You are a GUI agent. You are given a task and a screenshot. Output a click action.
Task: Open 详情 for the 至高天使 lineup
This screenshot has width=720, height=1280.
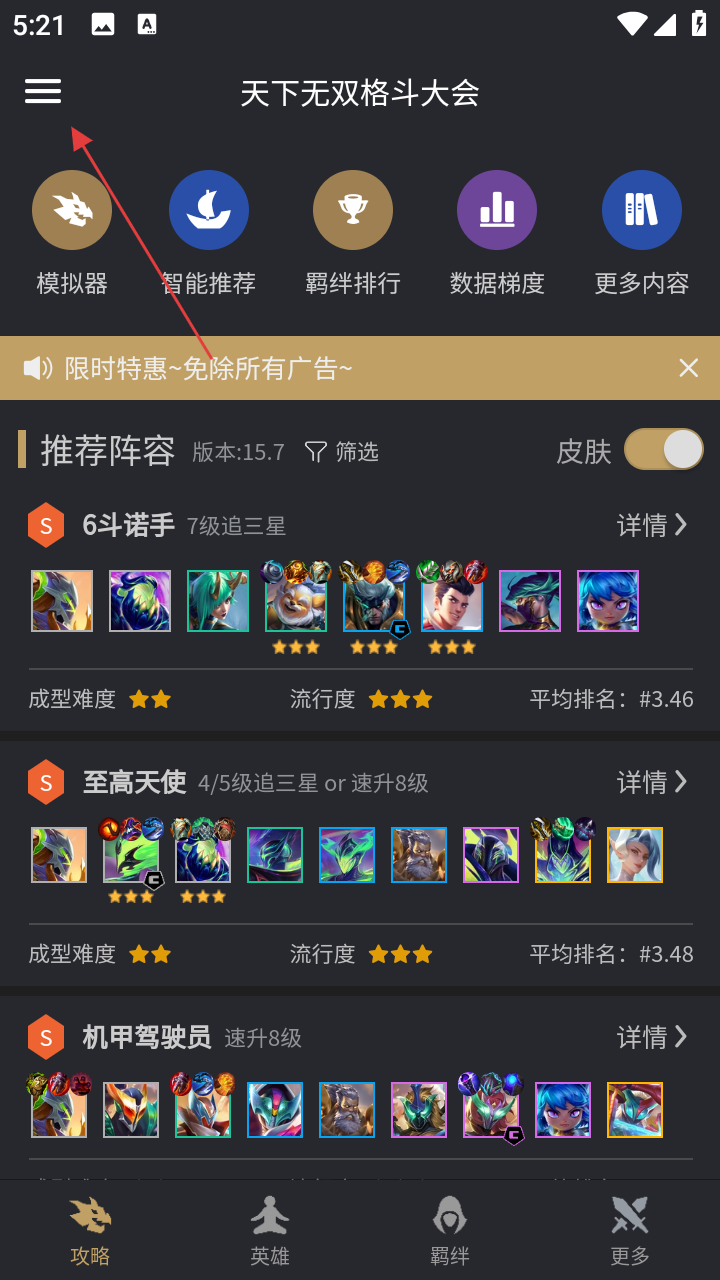point(652,781)
